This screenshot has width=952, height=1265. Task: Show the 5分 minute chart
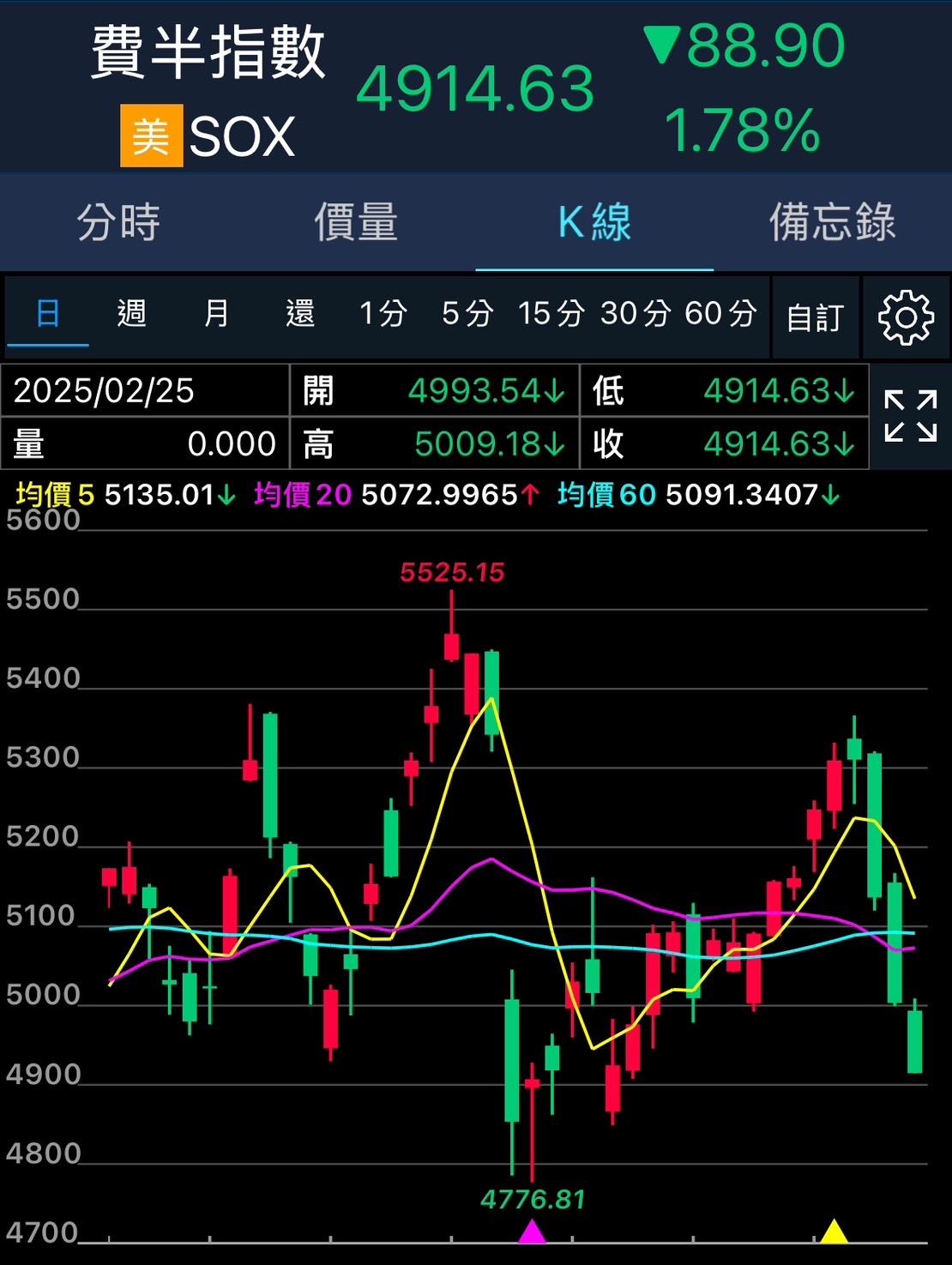[x=467, y=314]
